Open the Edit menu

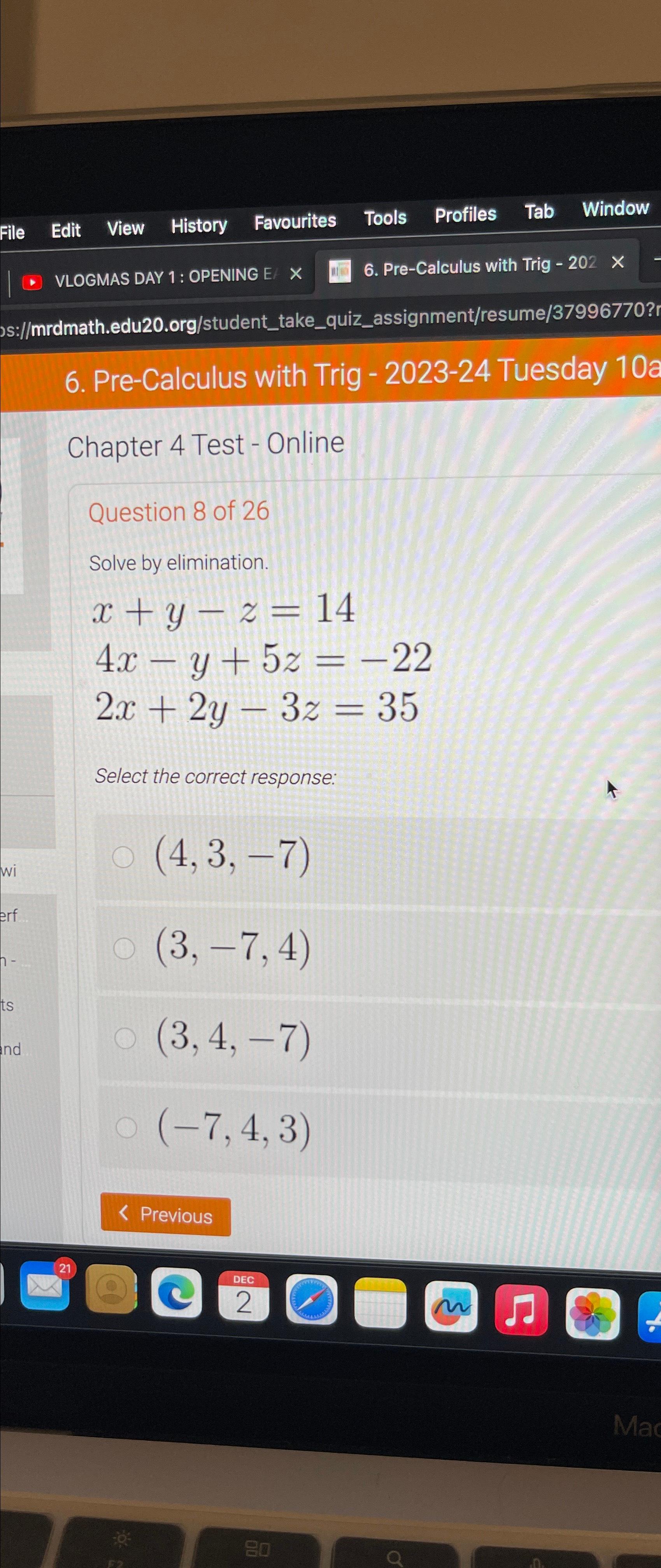tap(66, 230)
